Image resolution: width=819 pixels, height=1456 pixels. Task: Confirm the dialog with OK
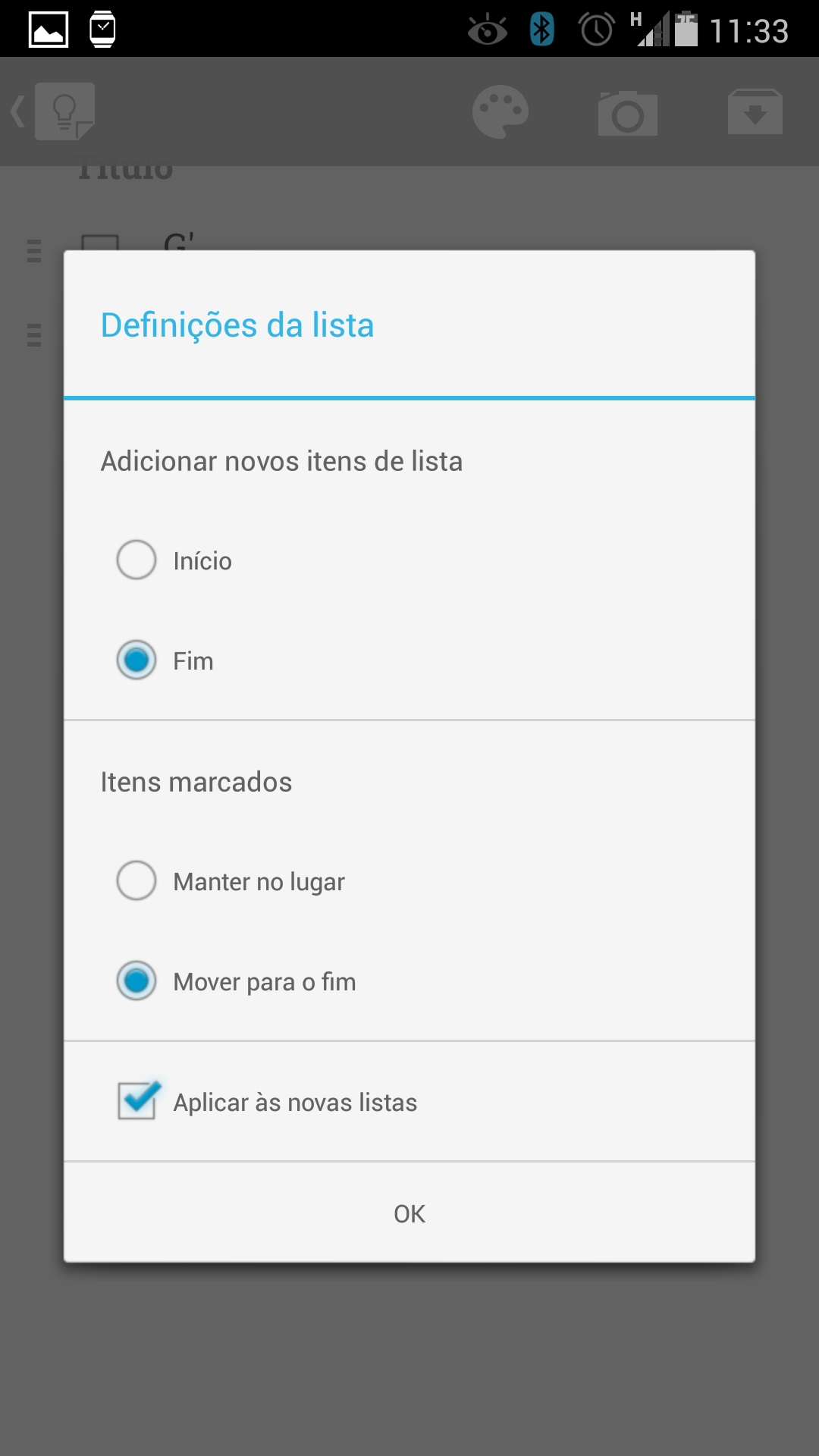tap(409, 1213)
